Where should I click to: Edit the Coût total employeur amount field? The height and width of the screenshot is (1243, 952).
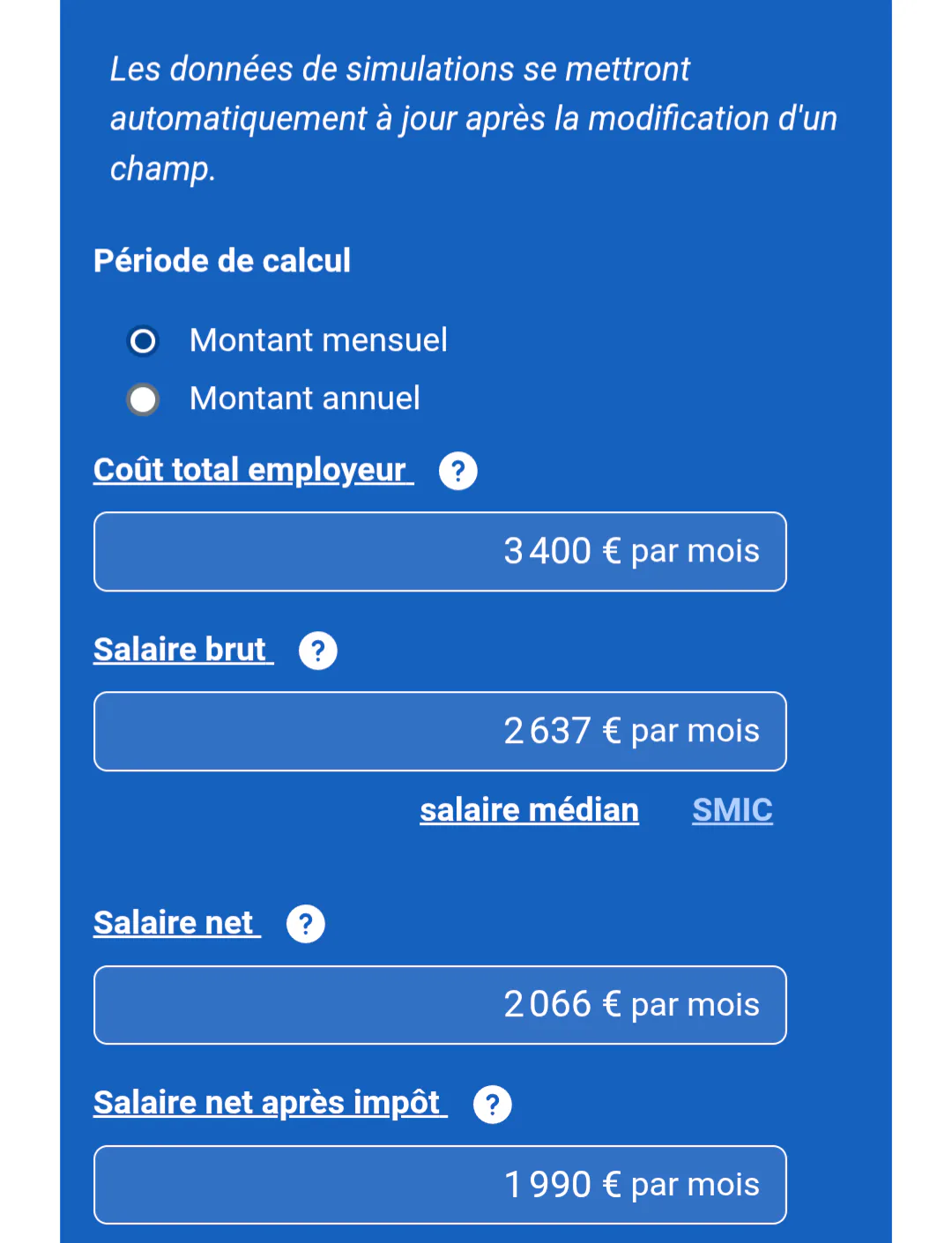click(440, 552)
